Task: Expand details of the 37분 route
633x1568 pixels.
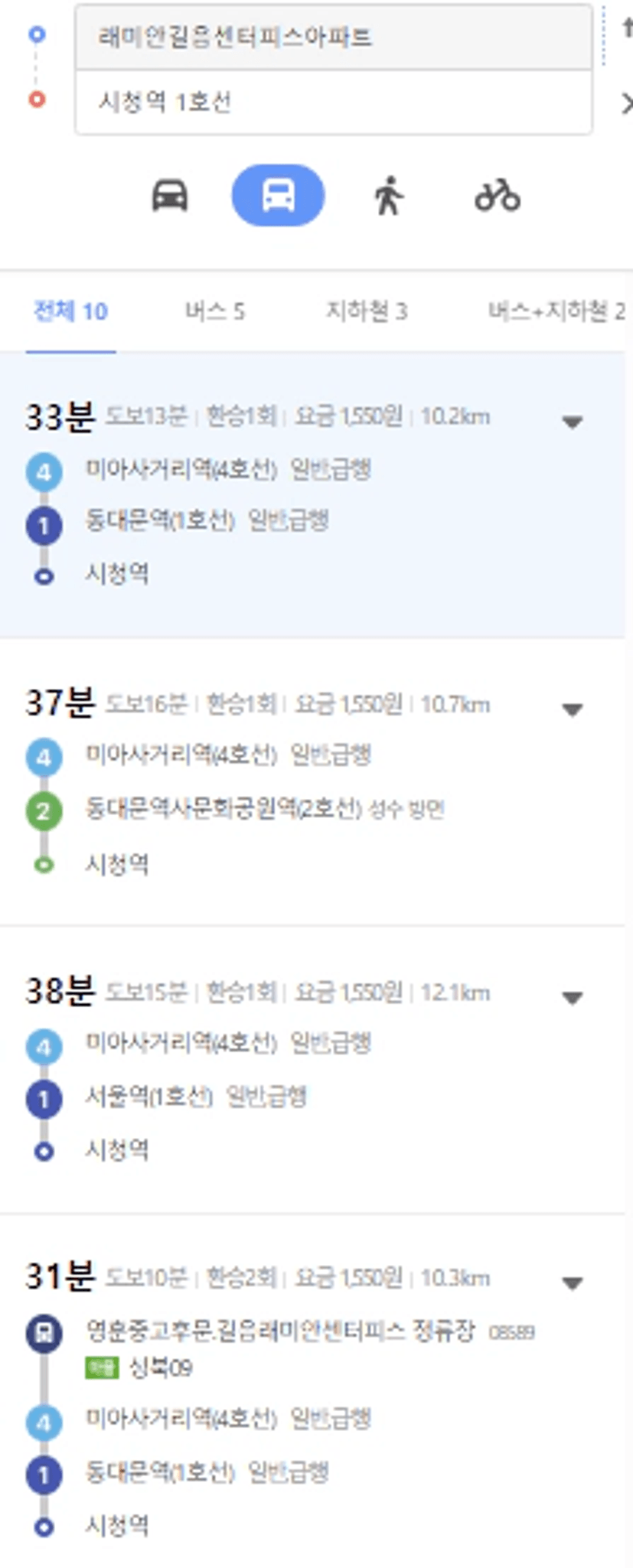Action: click(572, 709)
